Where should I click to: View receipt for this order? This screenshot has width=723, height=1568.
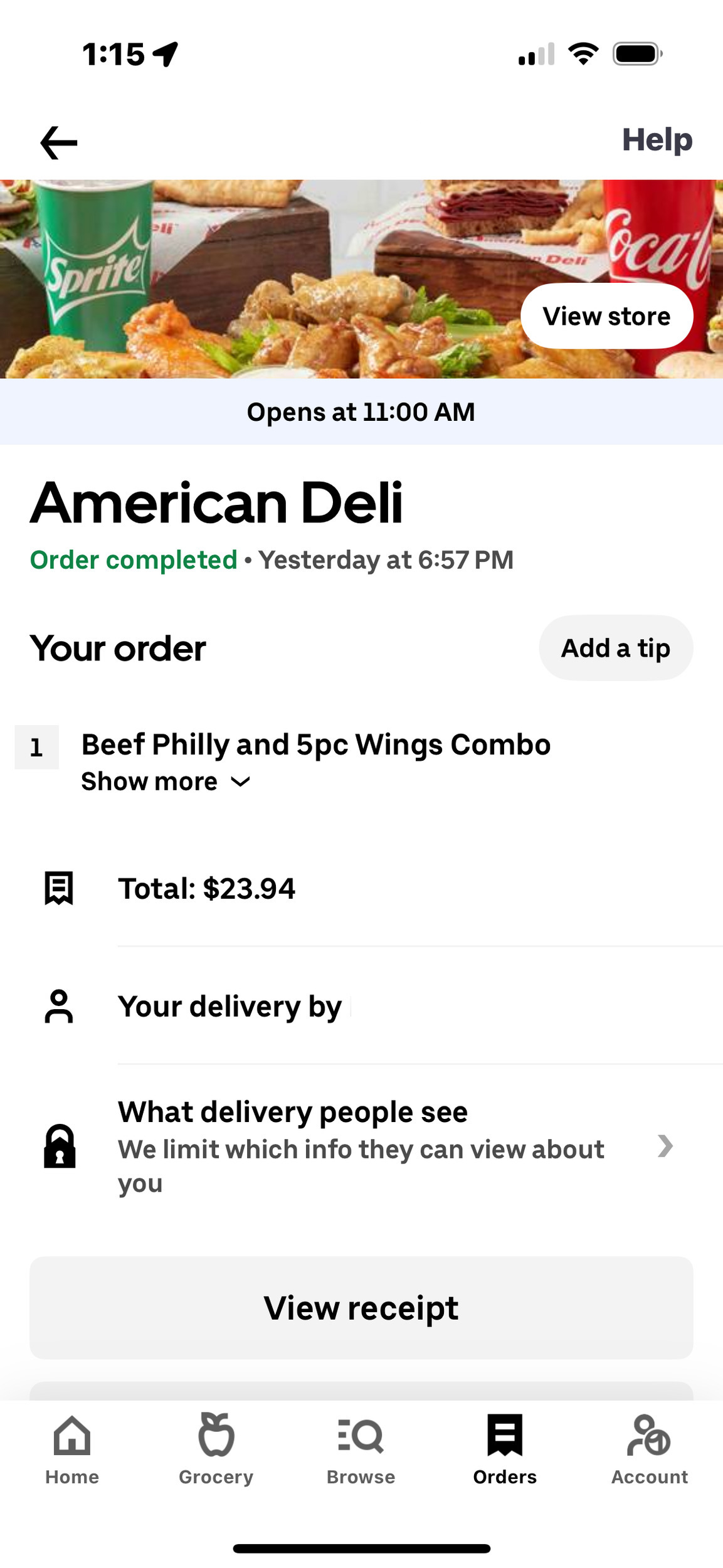tap(361, 1308)
